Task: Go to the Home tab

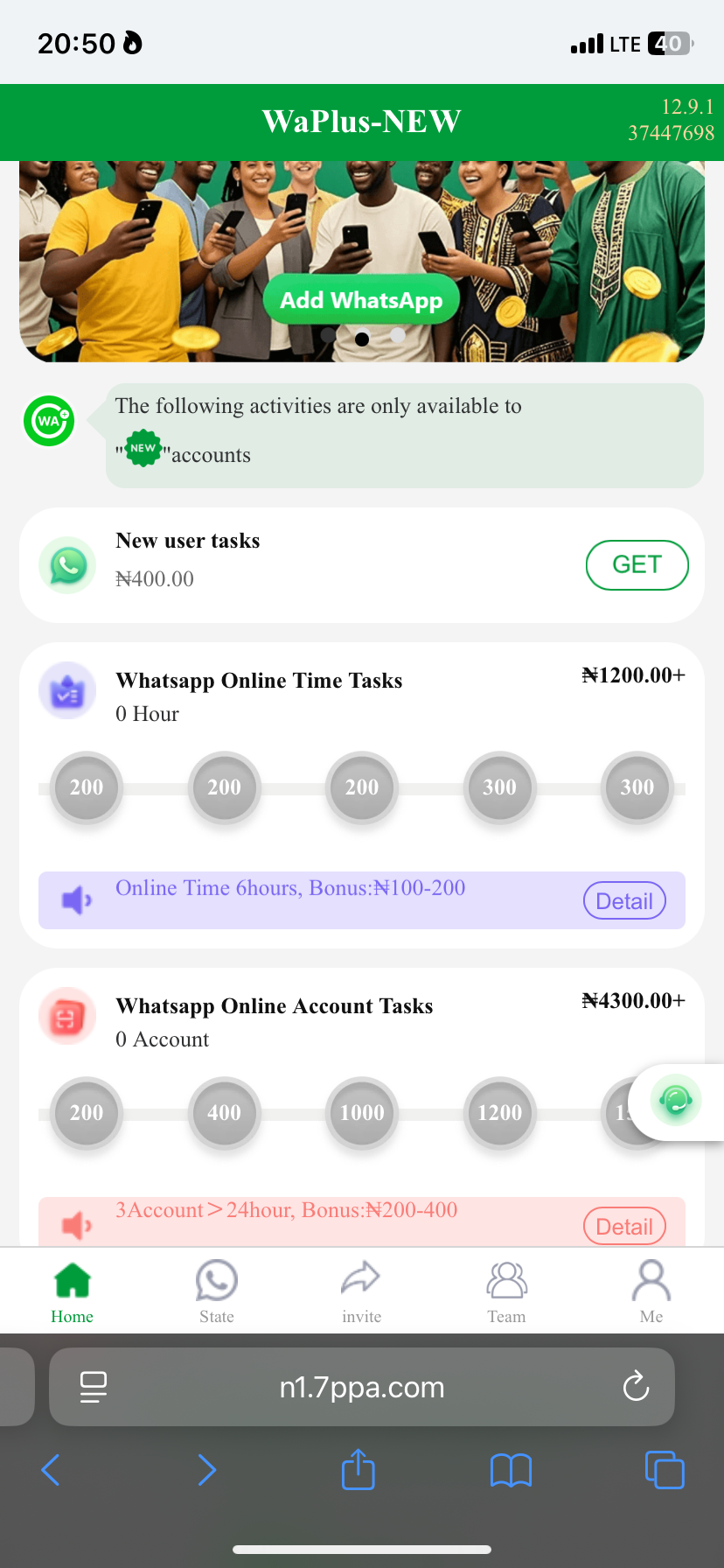Action: click(x=73, y=1292)
